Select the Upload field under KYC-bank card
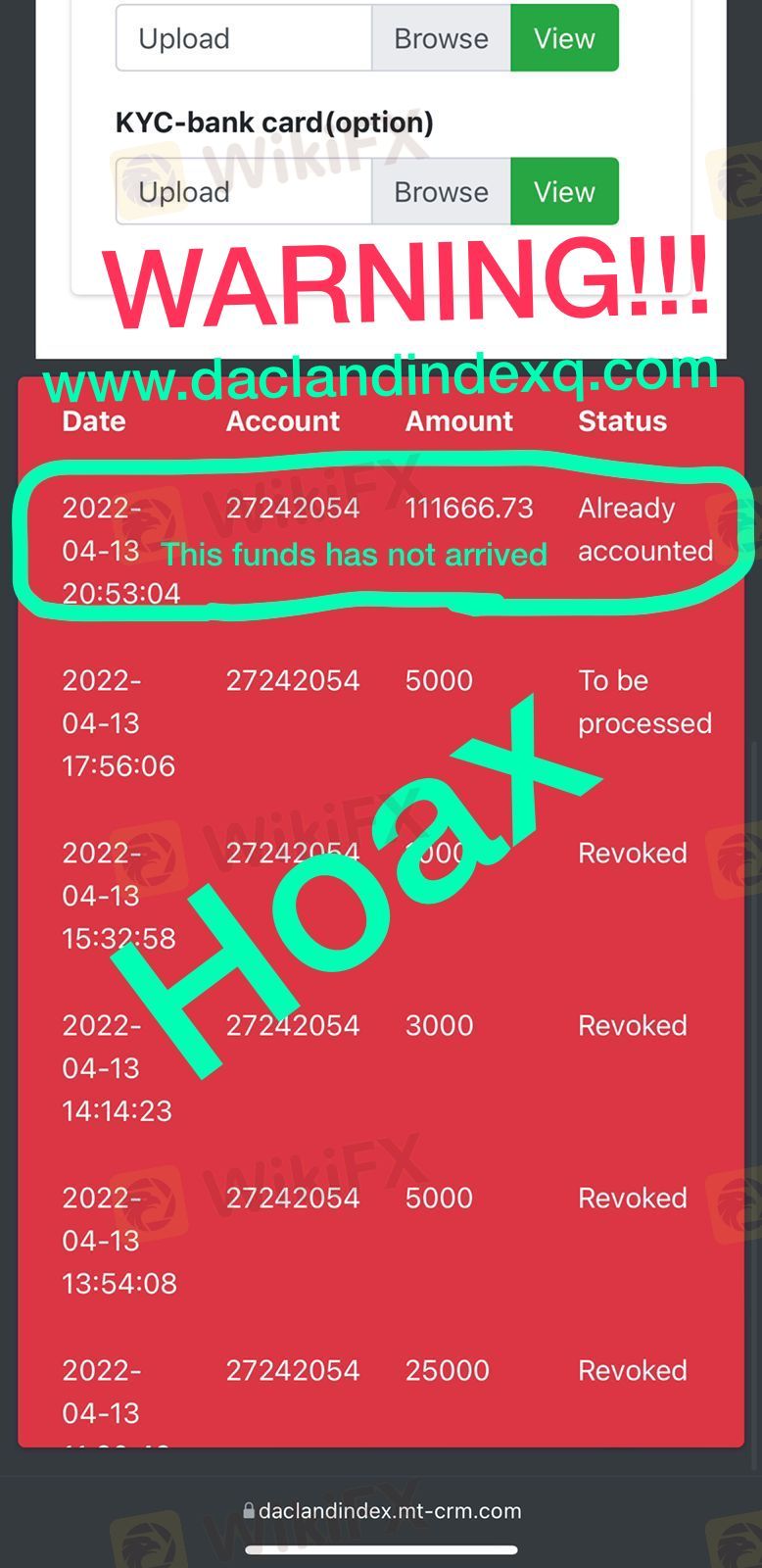Viewport: 762px width, 1568px height. click(244, 191)
